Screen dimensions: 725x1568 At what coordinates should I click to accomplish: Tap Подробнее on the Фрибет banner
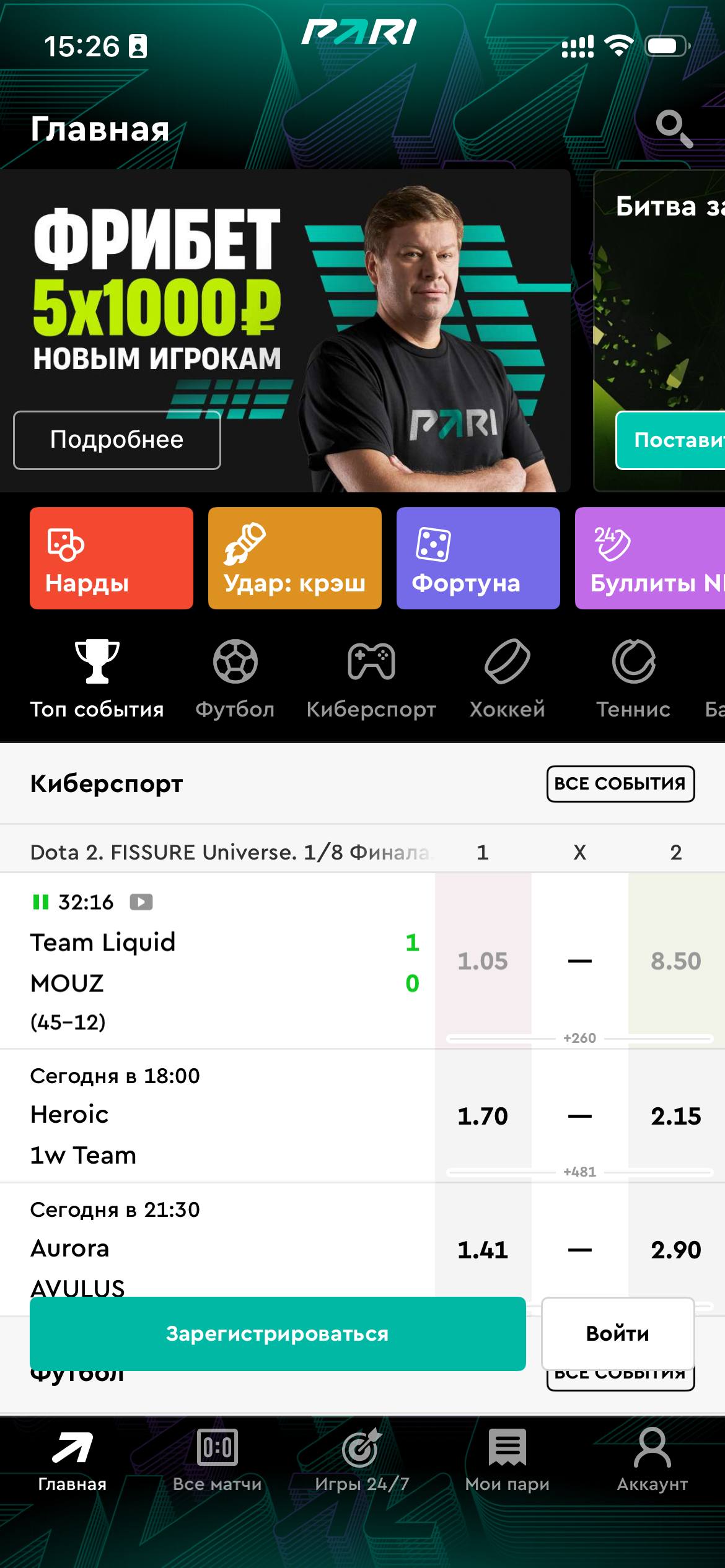point(117,440)
